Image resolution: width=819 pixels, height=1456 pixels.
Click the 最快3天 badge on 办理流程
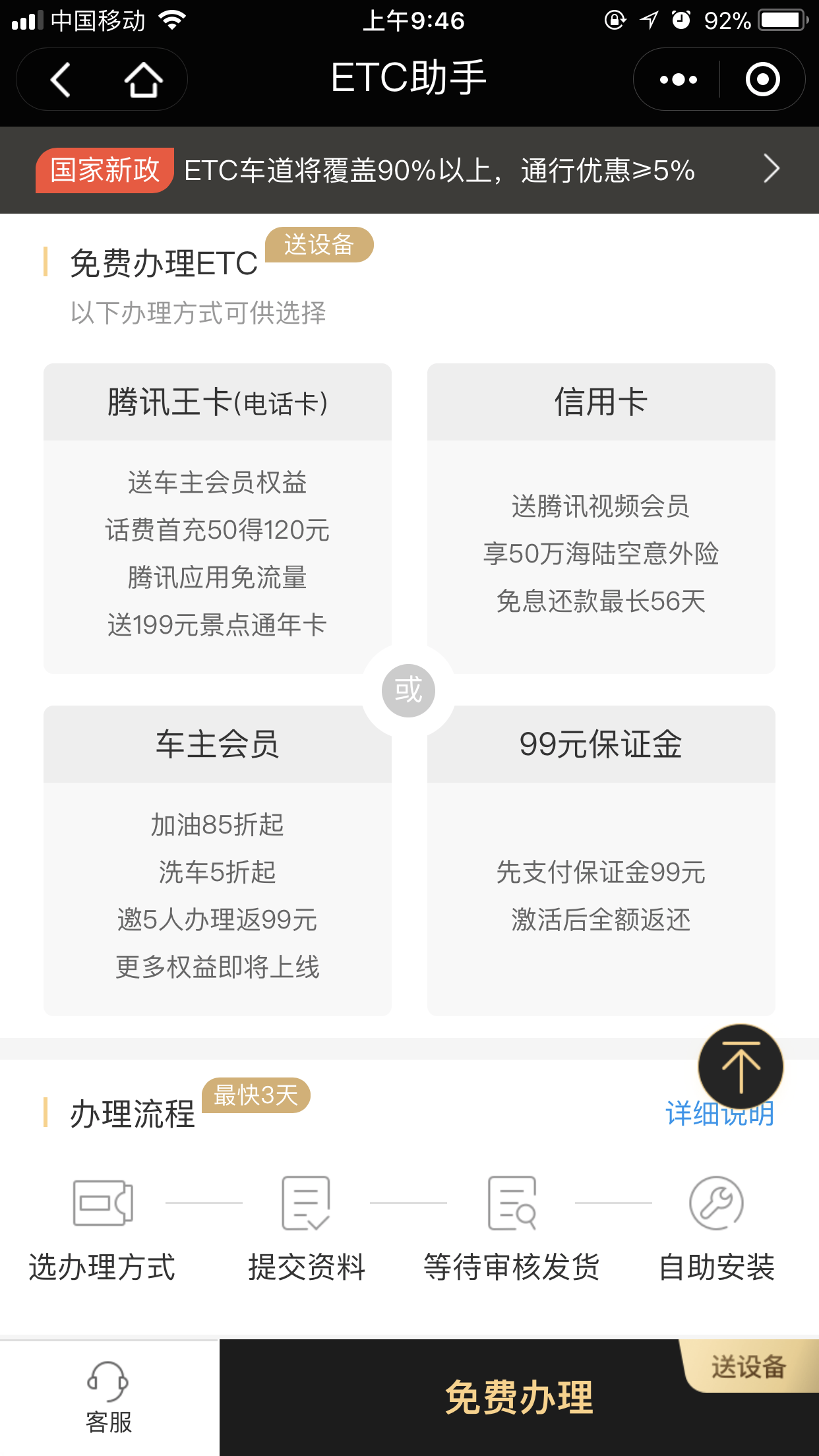click(x=257, y=1095)
